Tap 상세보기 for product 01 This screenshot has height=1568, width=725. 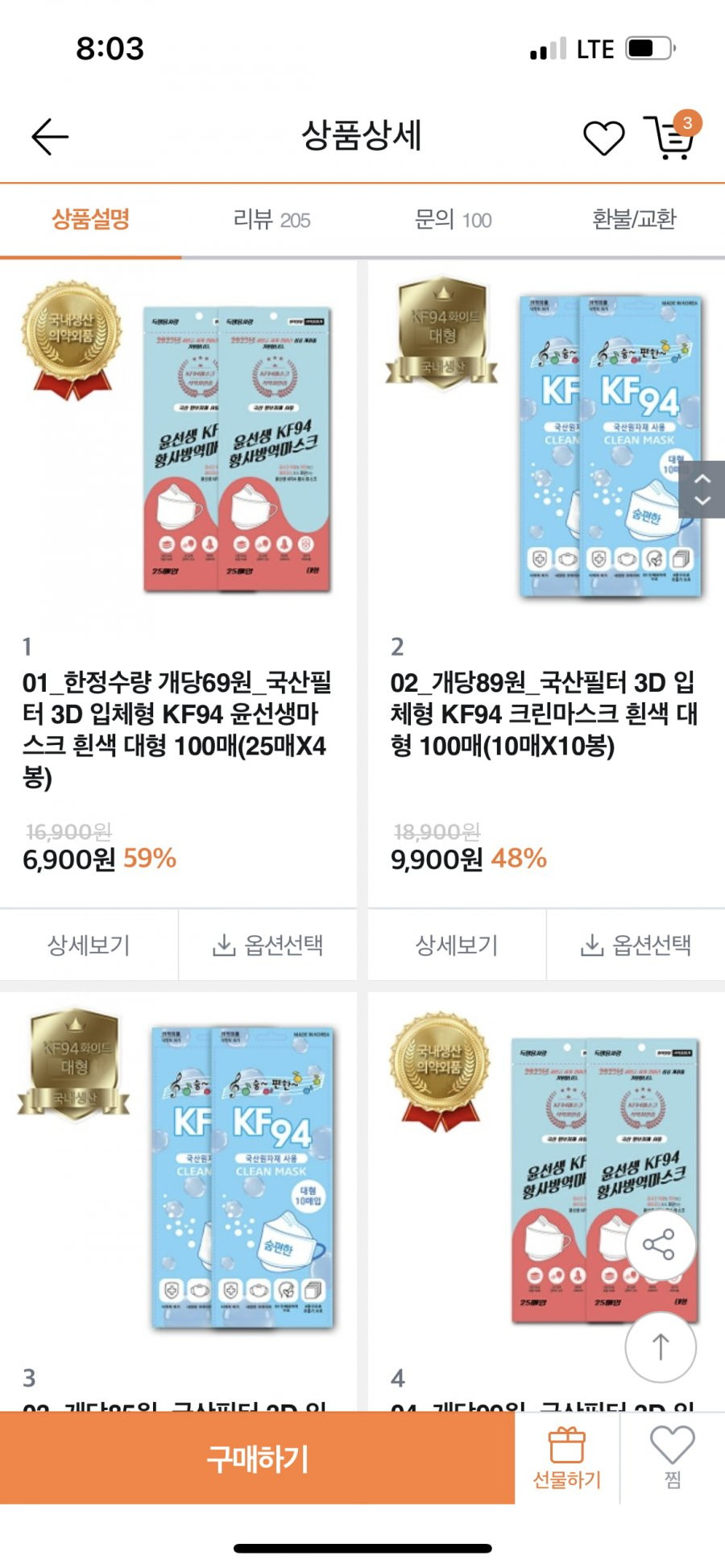(x=89, y=945)
